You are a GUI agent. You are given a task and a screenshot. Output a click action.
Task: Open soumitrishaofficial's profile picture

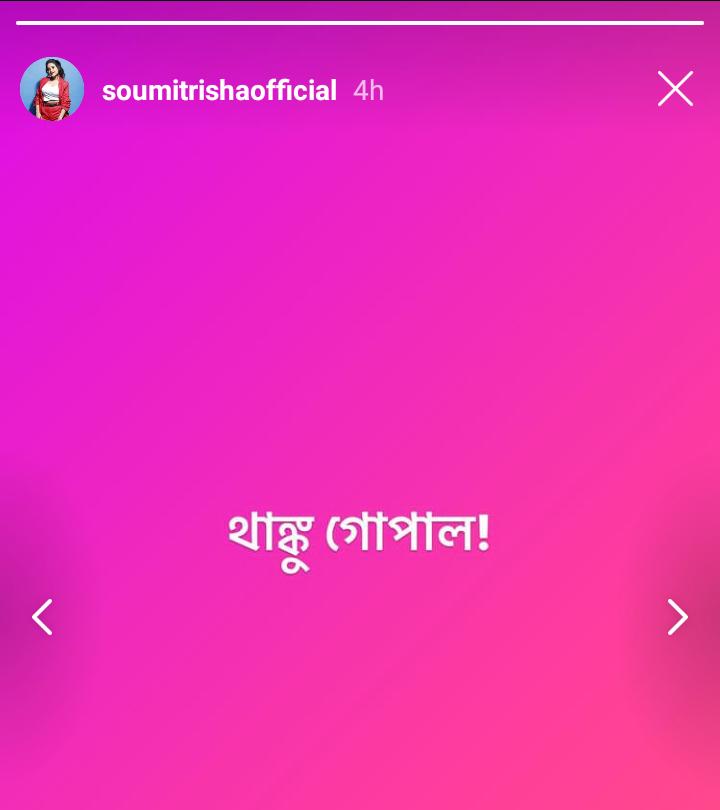tap(52, 90)
